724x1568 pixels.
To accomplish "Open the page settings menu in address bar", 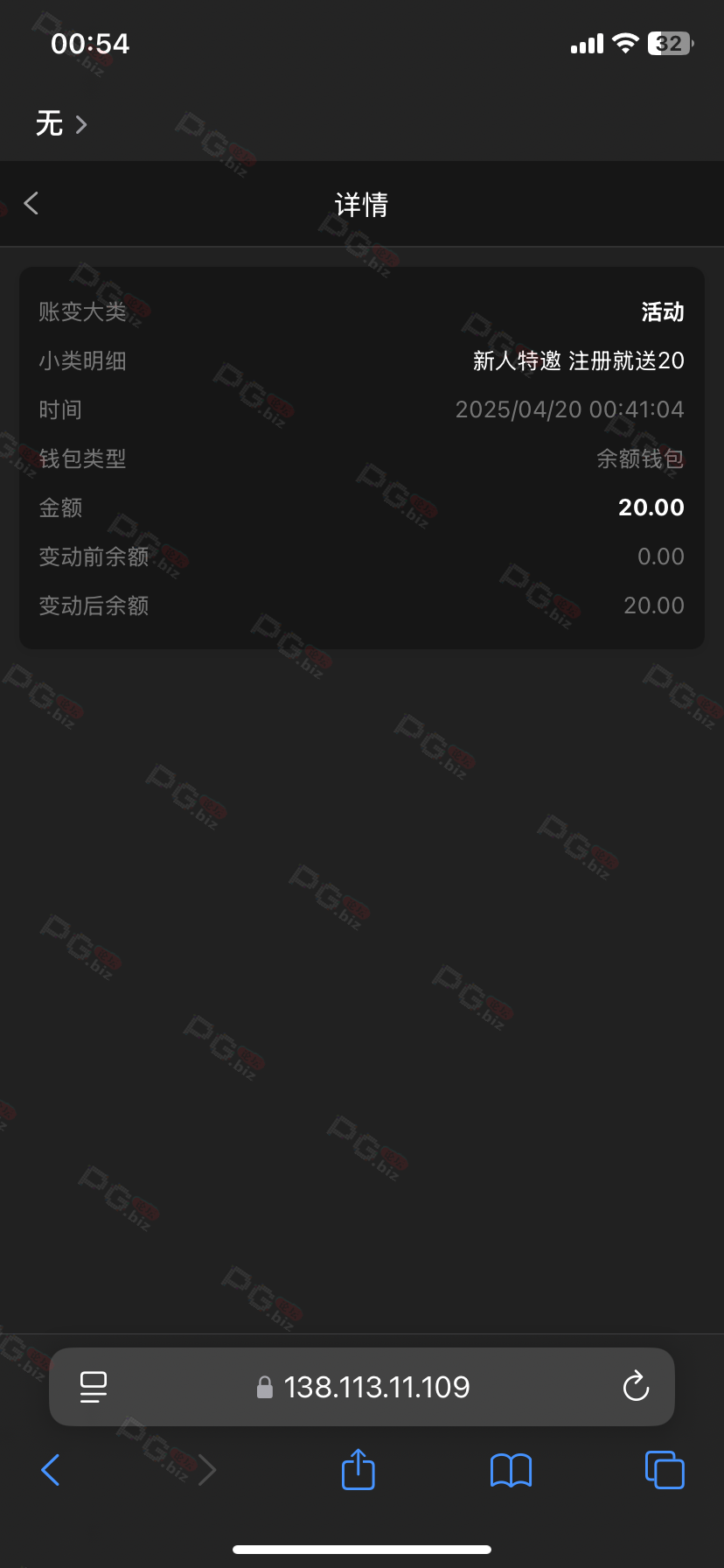I will tap(94, 1387).
